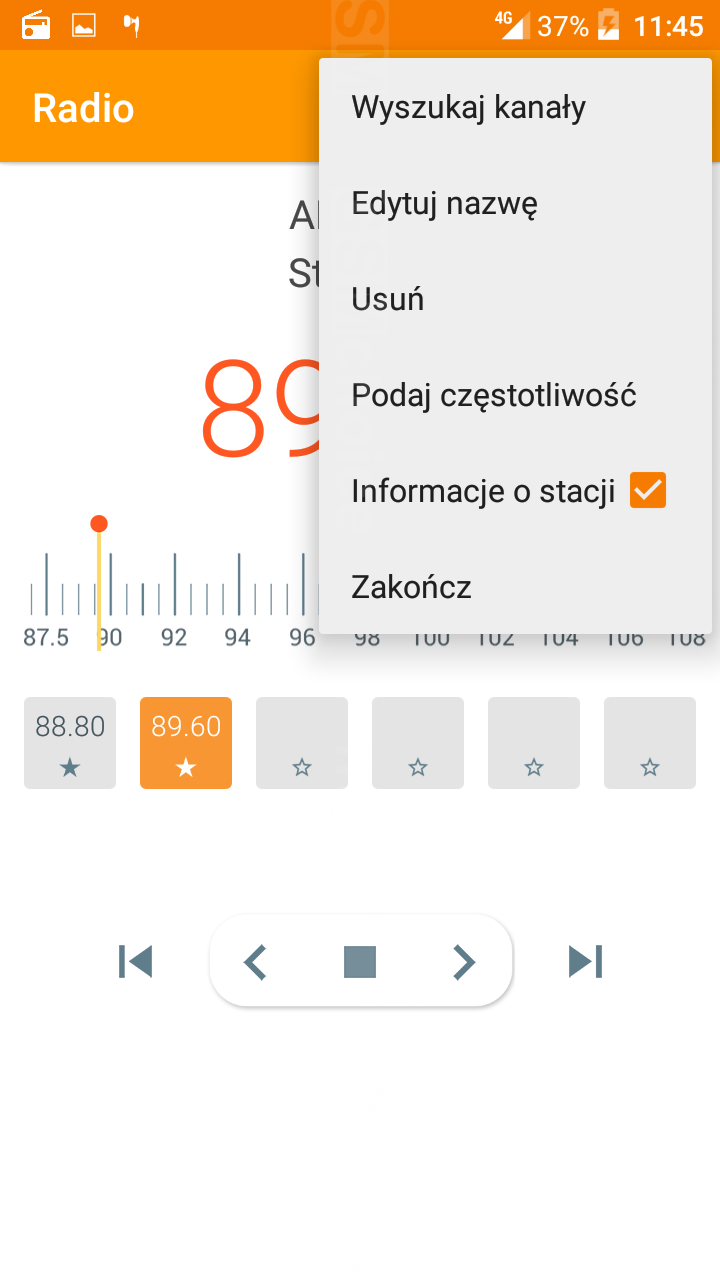Open Podaj częstotliwość option
This screenshot has width=720, height=1280.
pyautogui.click(x=515, y=395)
